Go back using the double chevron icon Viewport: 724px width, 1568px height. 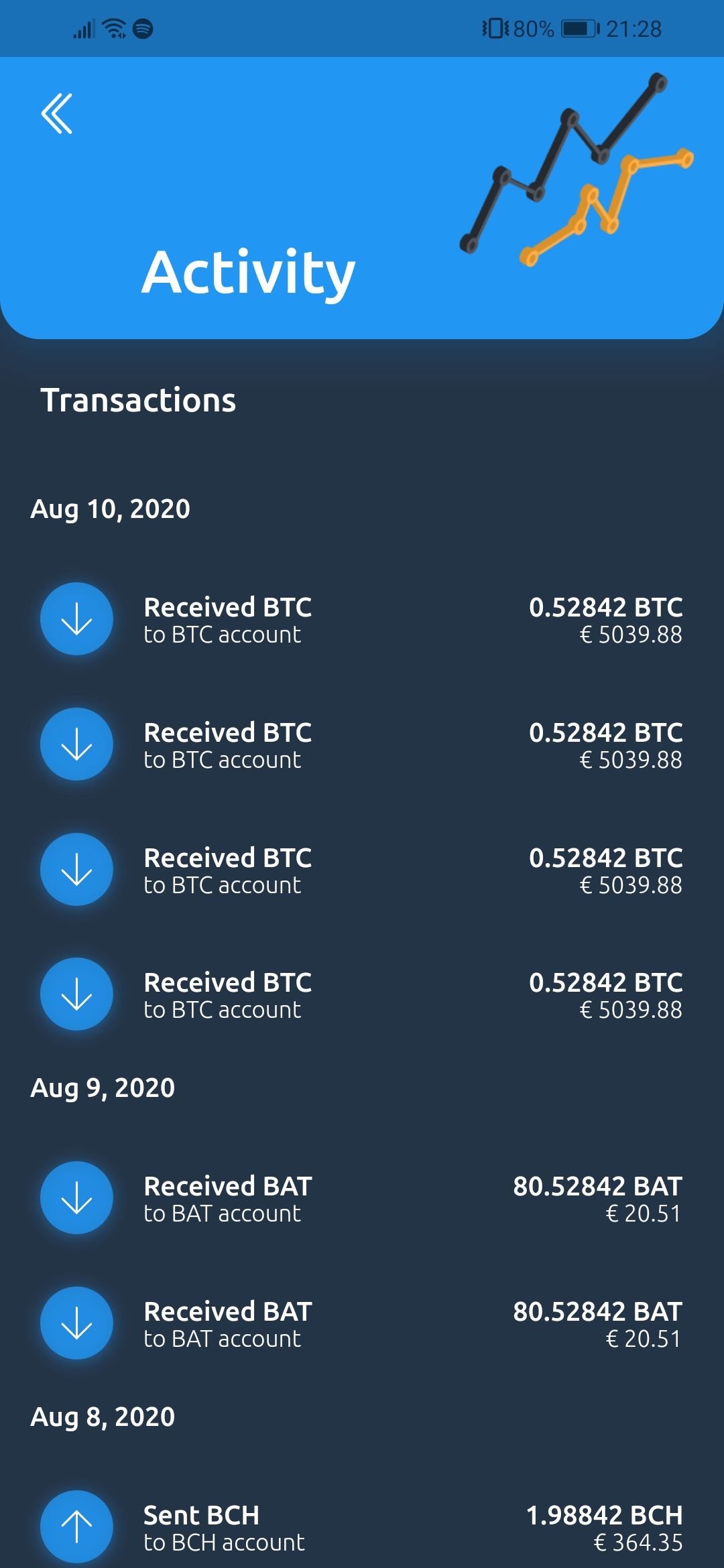(x=57, y=114)
